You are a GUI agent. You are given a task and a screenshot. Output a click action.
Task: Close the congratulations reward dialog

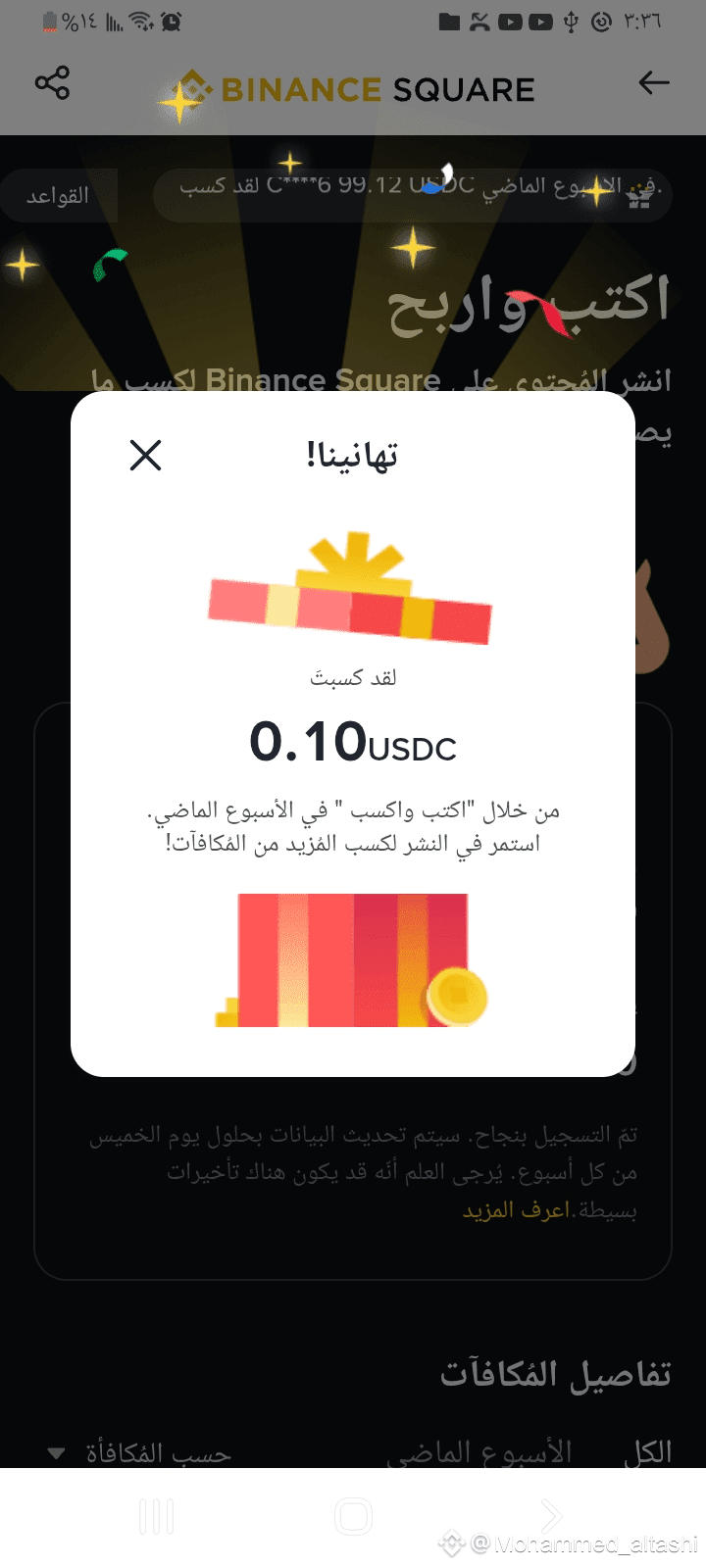pyautogui.click(x=145, y=455)
